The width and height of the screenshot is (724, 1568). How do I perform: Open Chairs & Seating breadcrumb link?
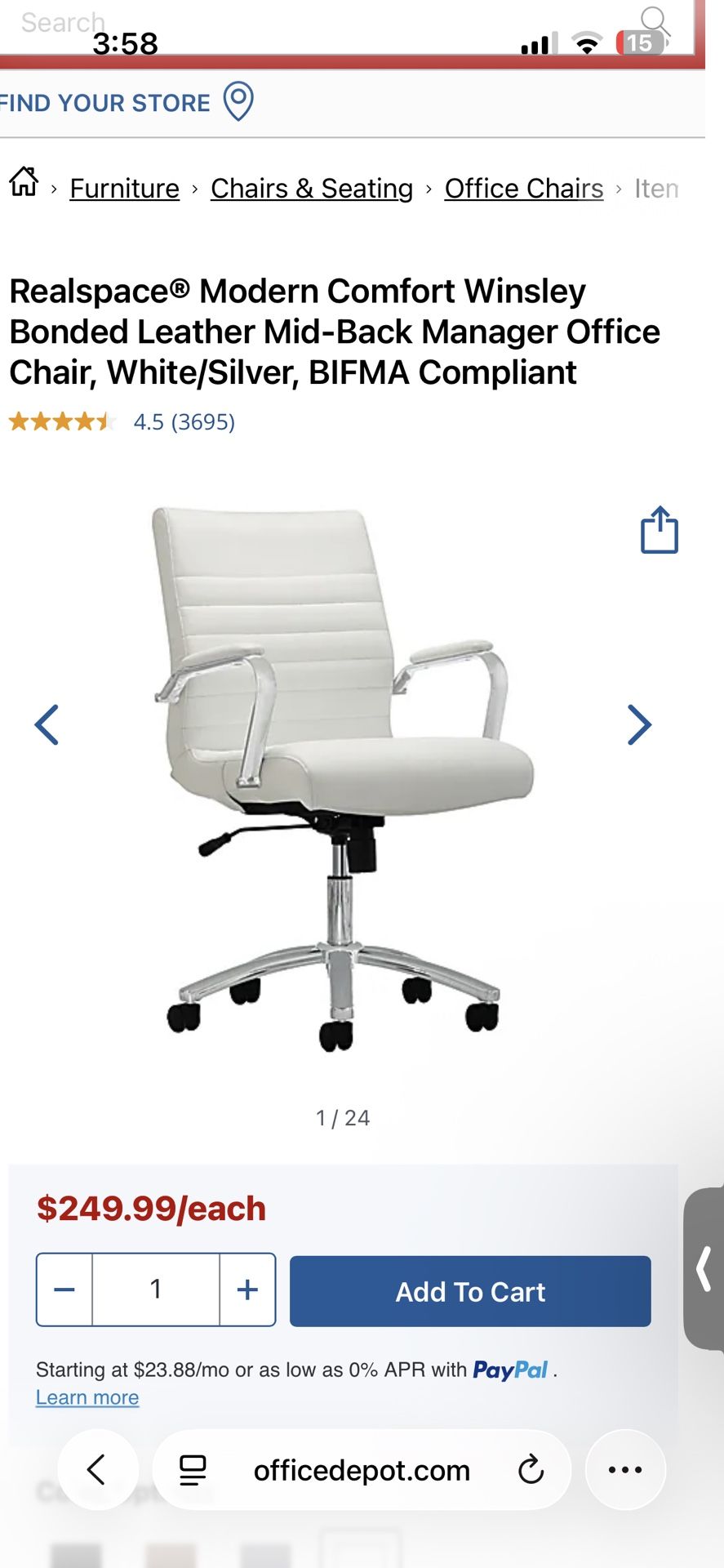[x=312, y=189]
